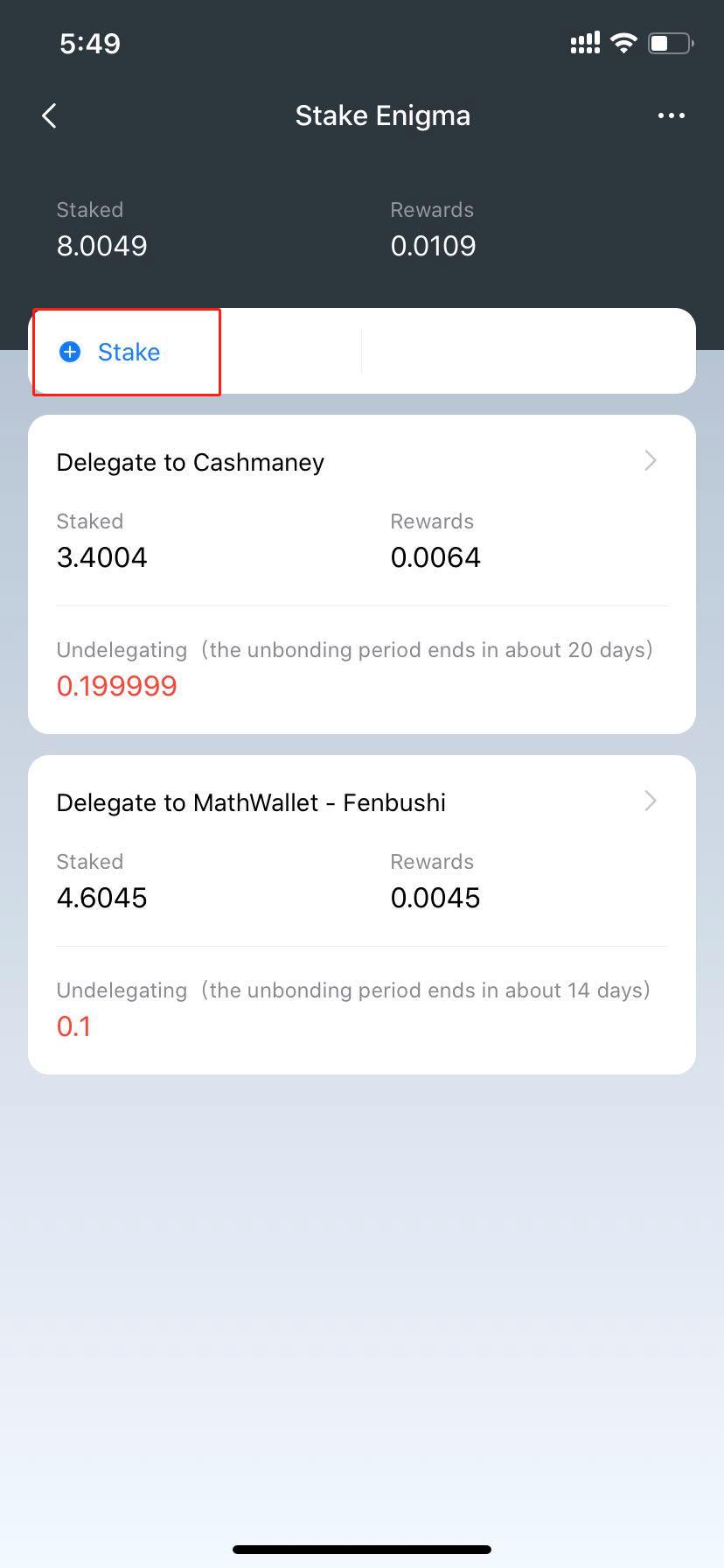Tap the Rewards value 0.0064 under Cashmaney
The width and height of the screenshot is (724, 1568).
pos(435,557)
